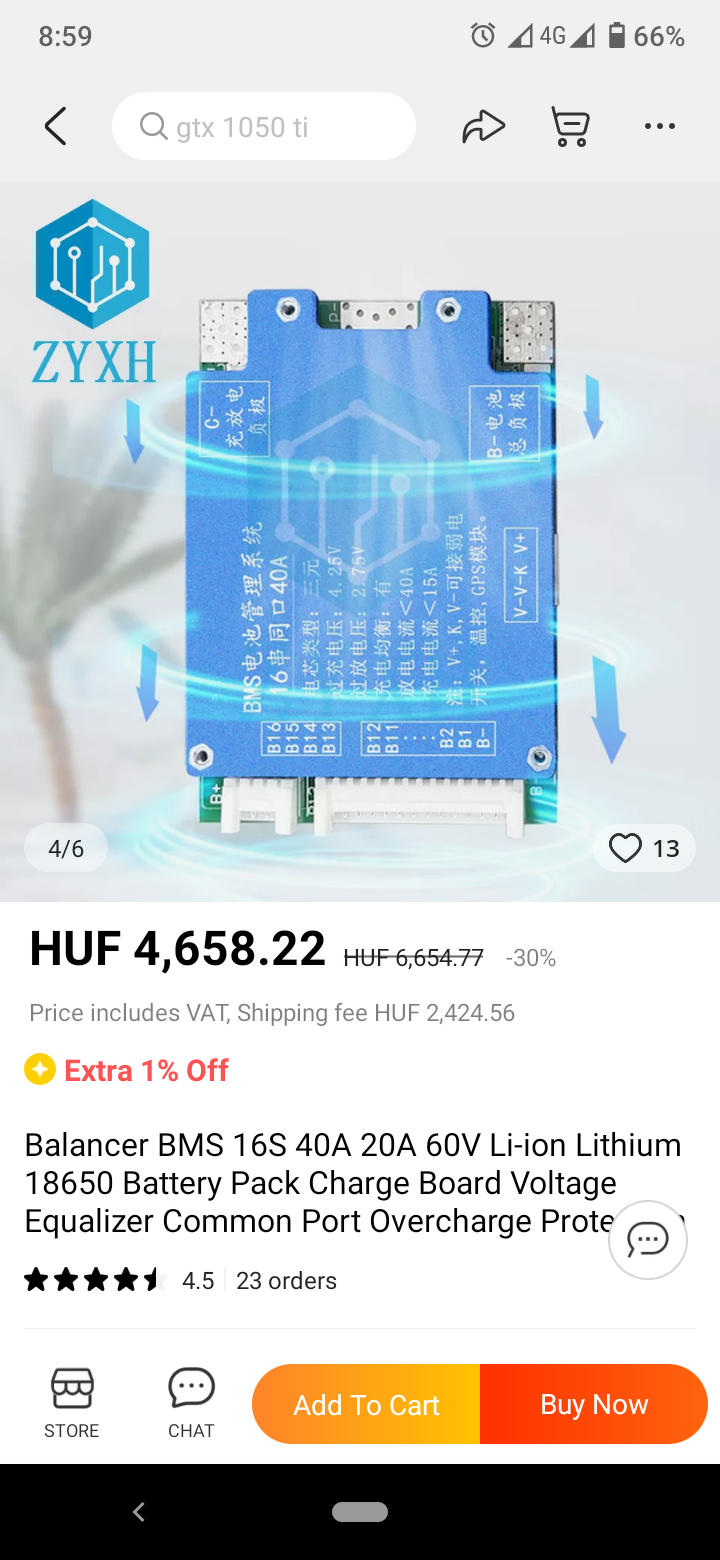Visit the seller's store

click(x=72, y=1402)
